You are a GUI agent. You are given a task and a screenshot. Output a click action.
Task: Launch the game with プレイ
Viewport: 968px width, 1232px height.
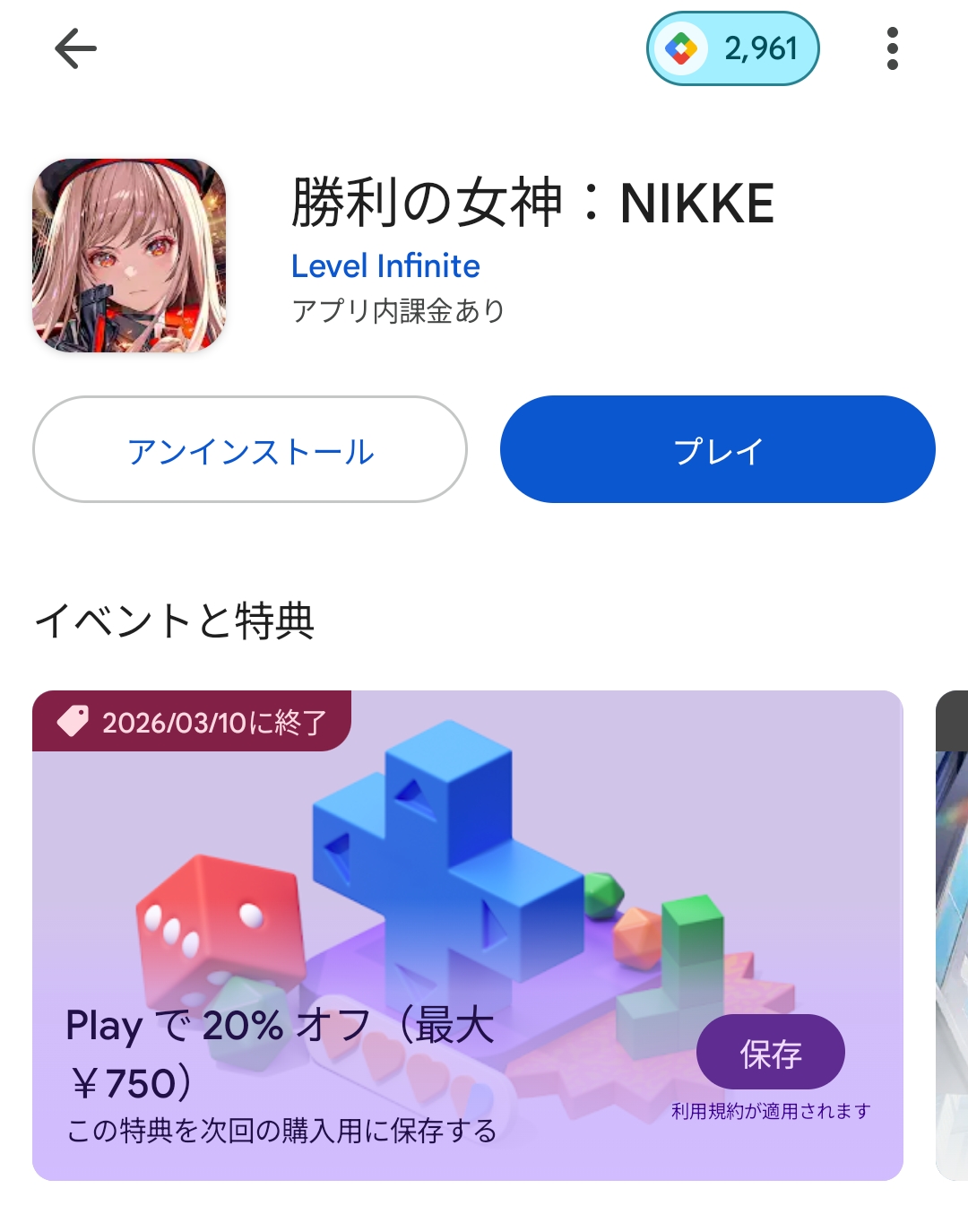(x=717, y=449)
